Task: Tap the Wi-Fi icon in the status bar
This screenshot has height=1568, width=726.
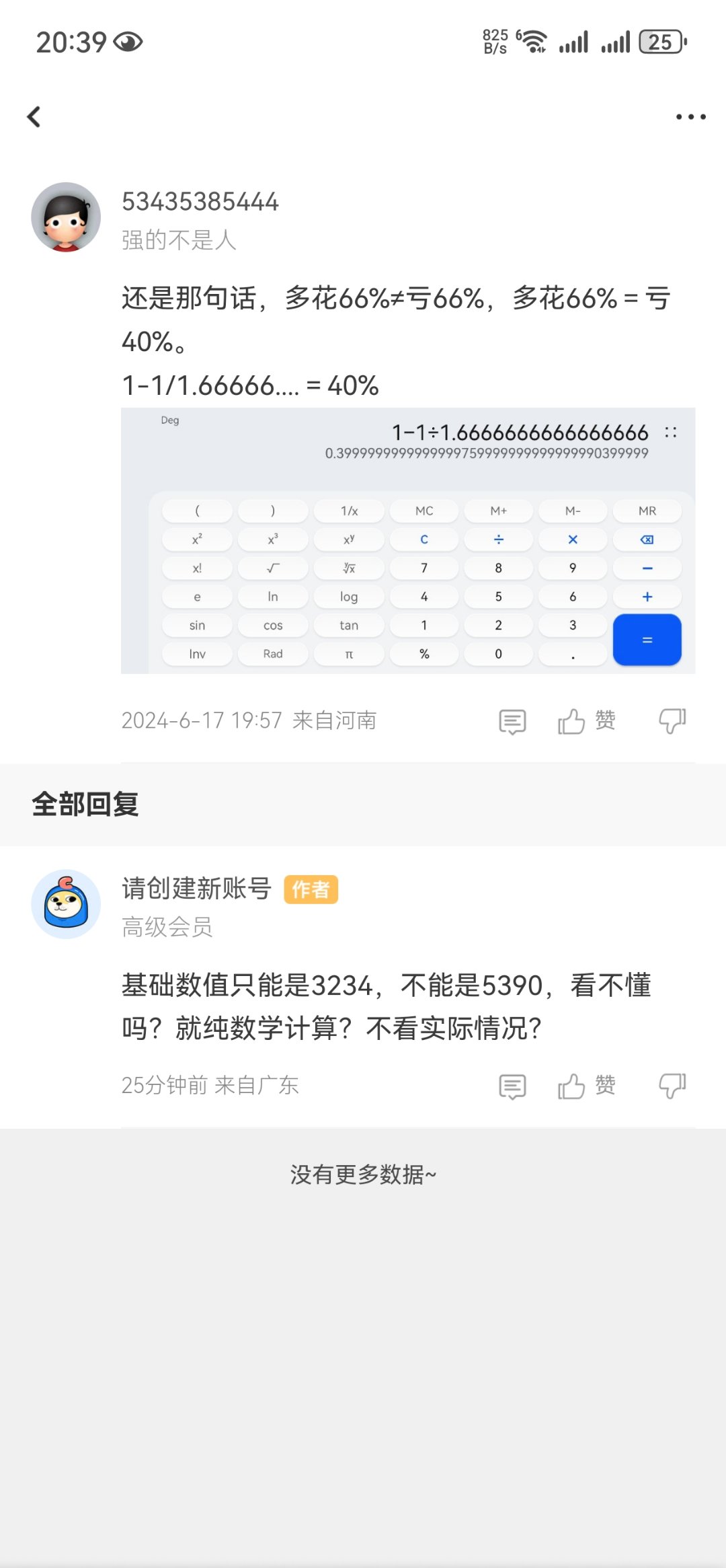Action: tap(534, 40)
